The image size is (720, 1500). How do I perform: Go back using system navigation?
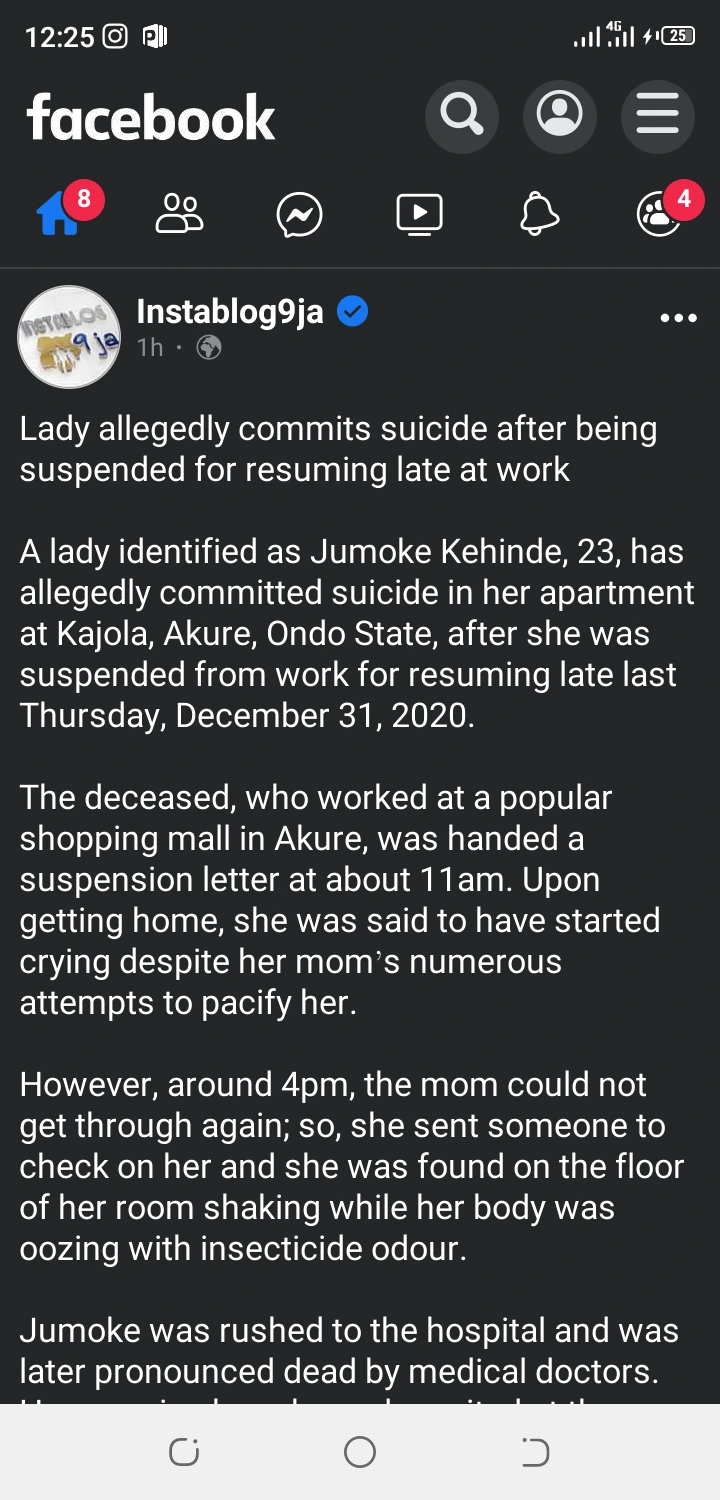pyautogui.click(x=535, y=1451)
